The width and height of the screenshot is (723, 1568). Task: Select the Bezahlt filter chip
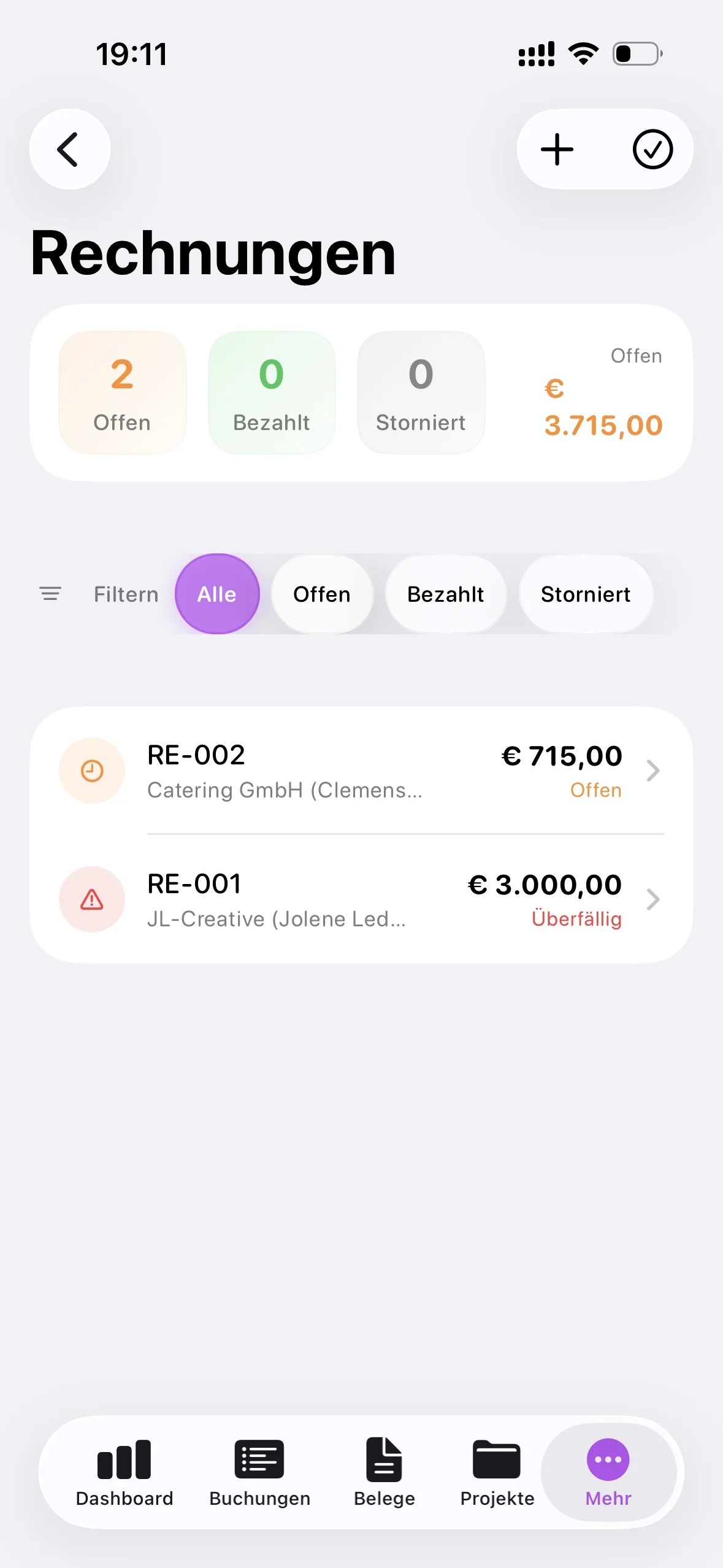446,594
